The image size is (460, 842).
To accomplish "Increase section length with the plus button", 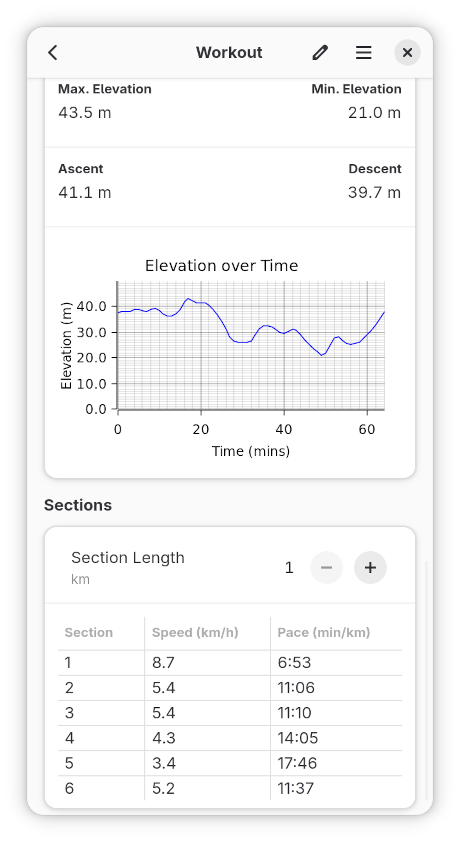I will click(x=370, y=568).
